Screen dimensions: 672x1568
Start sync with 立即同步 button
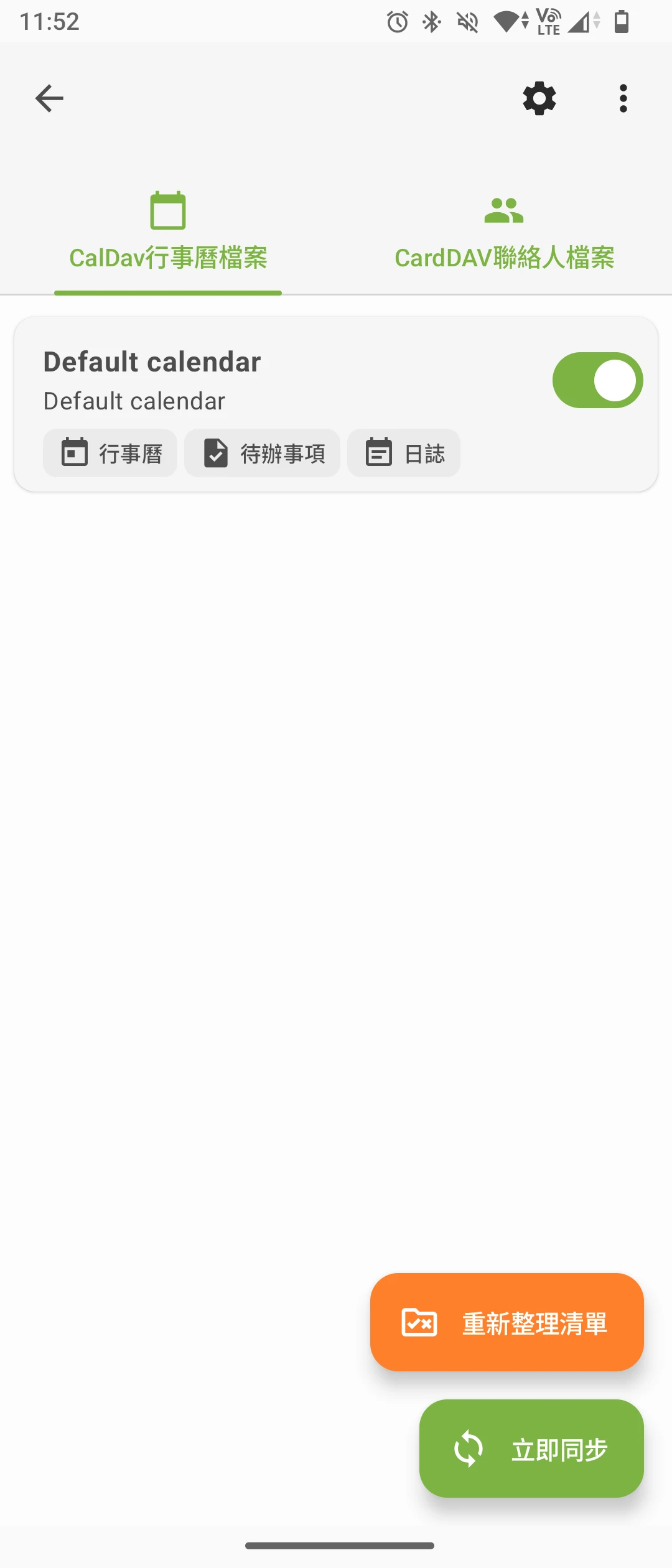click(531, 1449)
